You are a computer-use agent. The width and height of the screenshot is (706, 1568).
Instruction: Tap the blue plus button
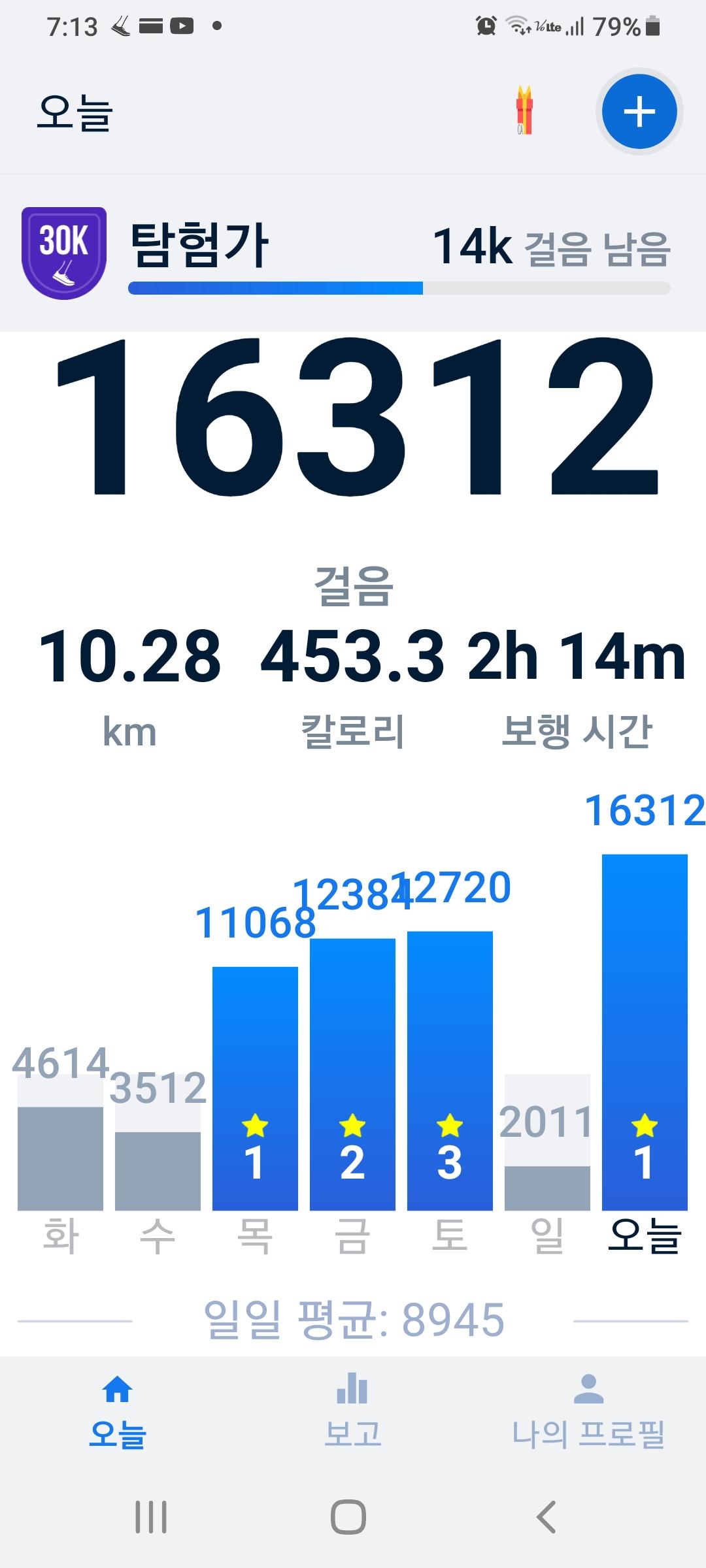pos(639,112)
